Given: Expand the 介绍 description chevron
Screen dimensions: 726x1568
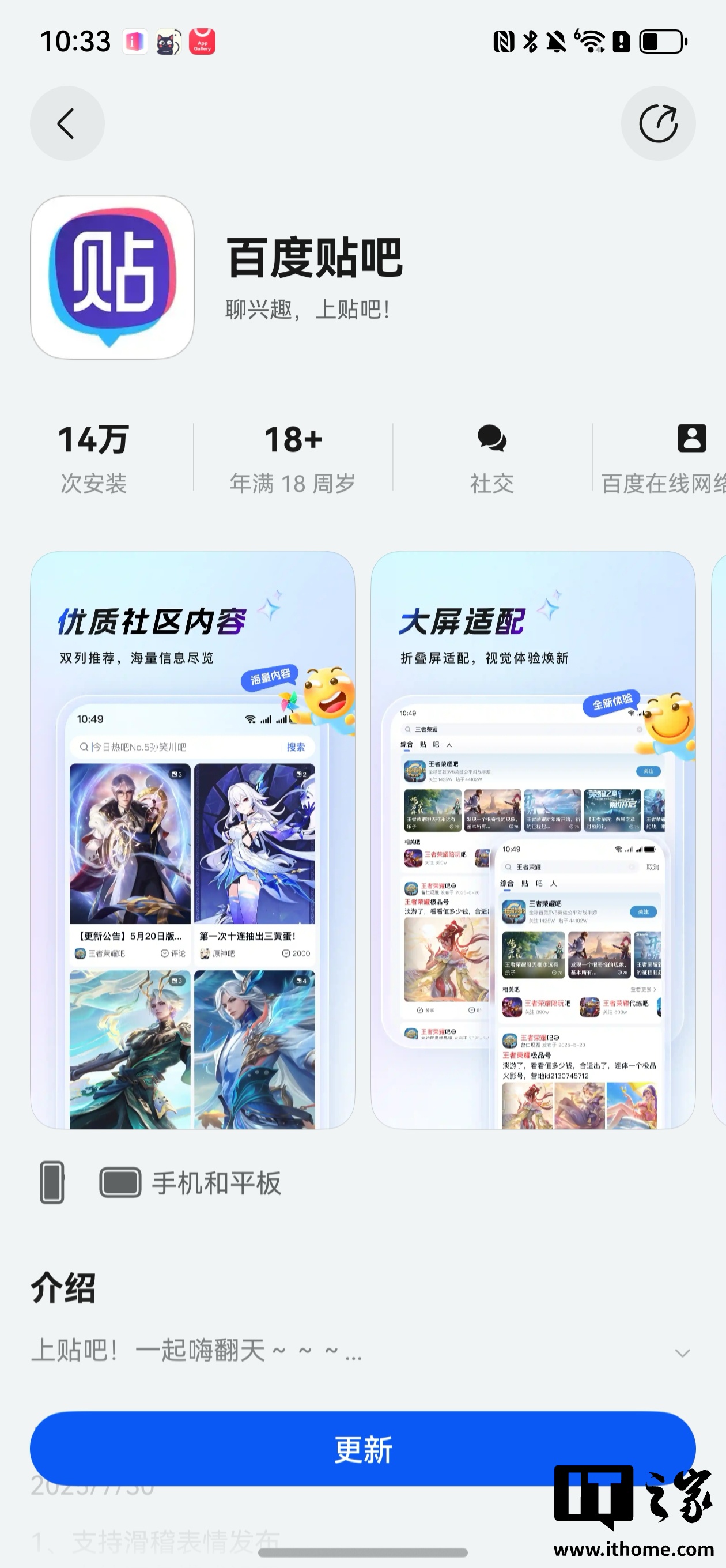Looking at the screenshot, I should [682, 1352].
